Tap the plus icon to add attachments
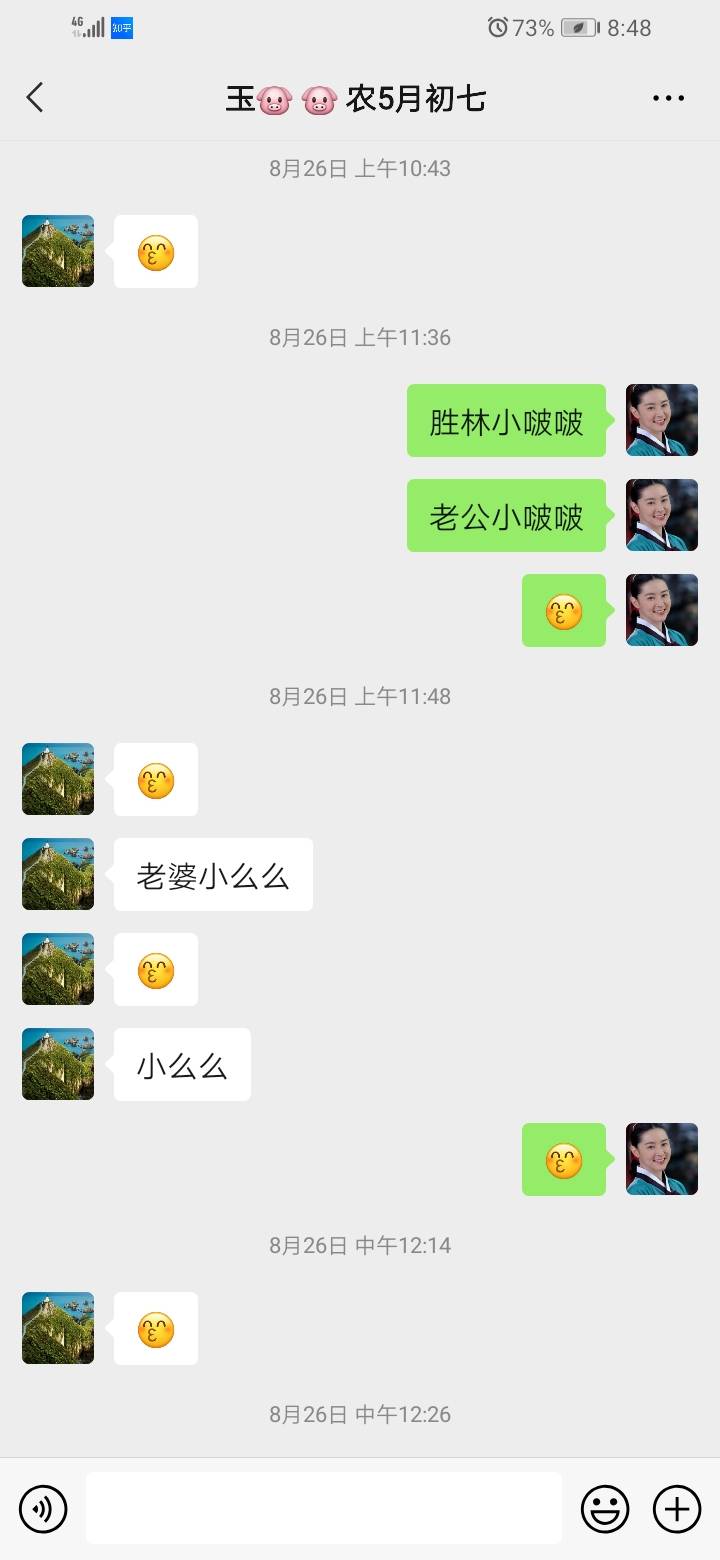Viewport: 720px width, 1560px height. (x=676, y=1508)
